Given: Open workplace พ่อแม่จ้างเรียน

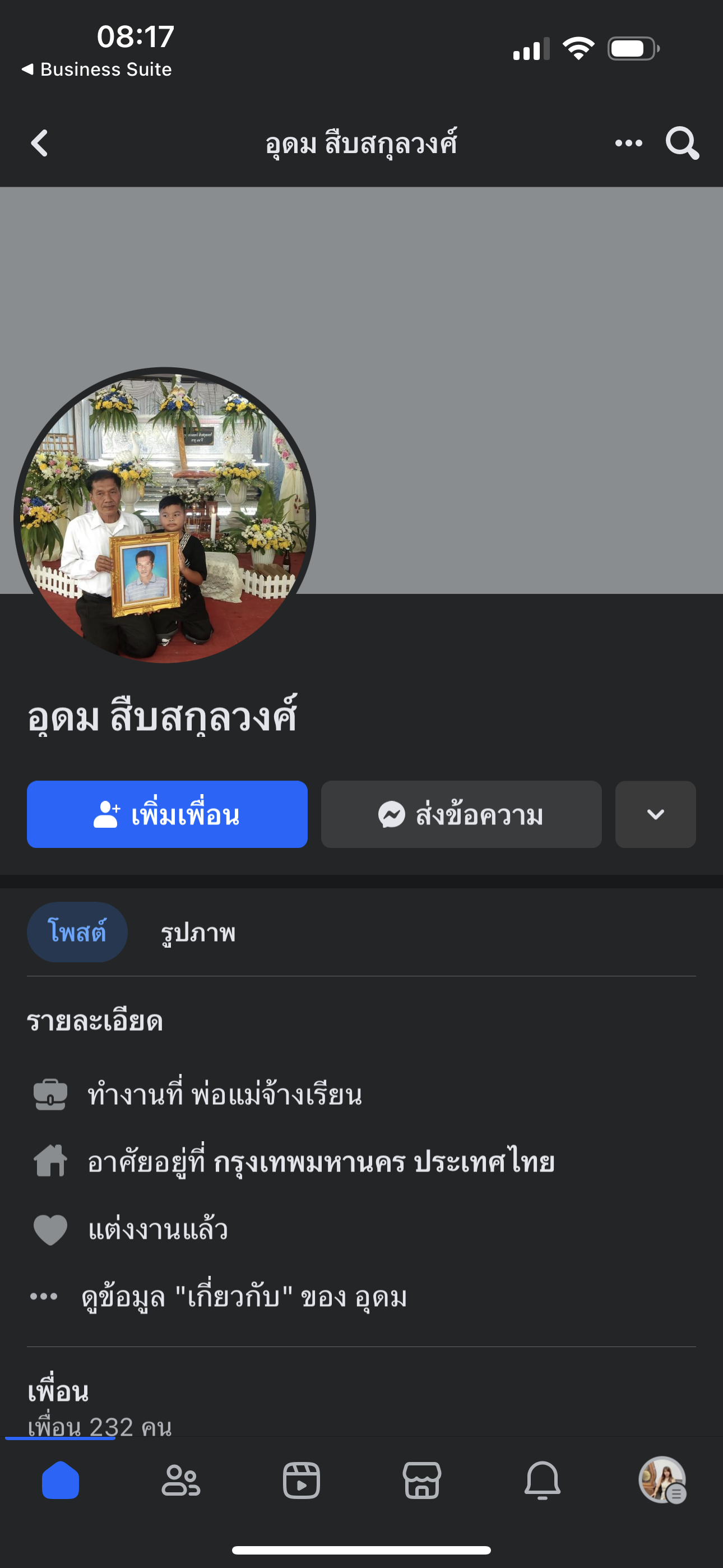Looking at the screenshot, I should [x=277, y=1095].
